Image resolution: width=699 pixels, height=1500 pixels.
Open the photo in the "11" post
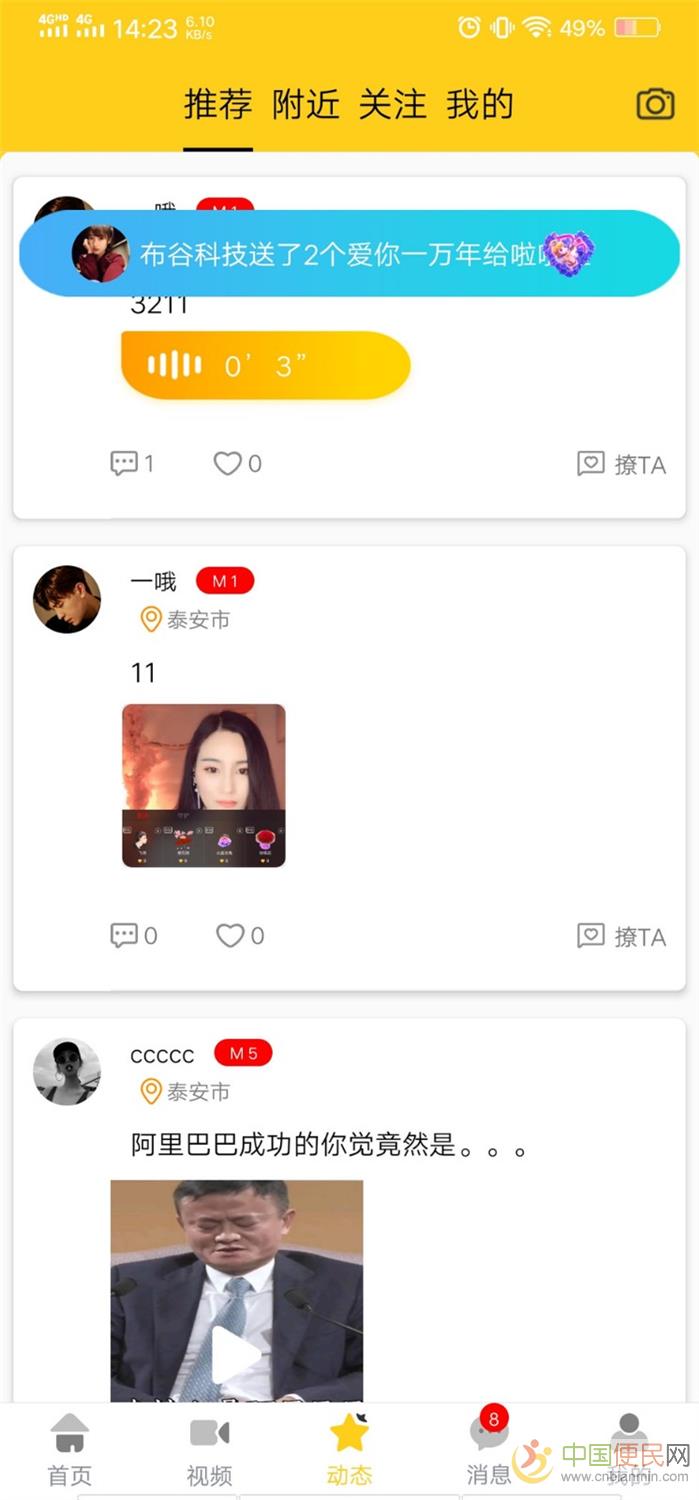coord(204,785)
